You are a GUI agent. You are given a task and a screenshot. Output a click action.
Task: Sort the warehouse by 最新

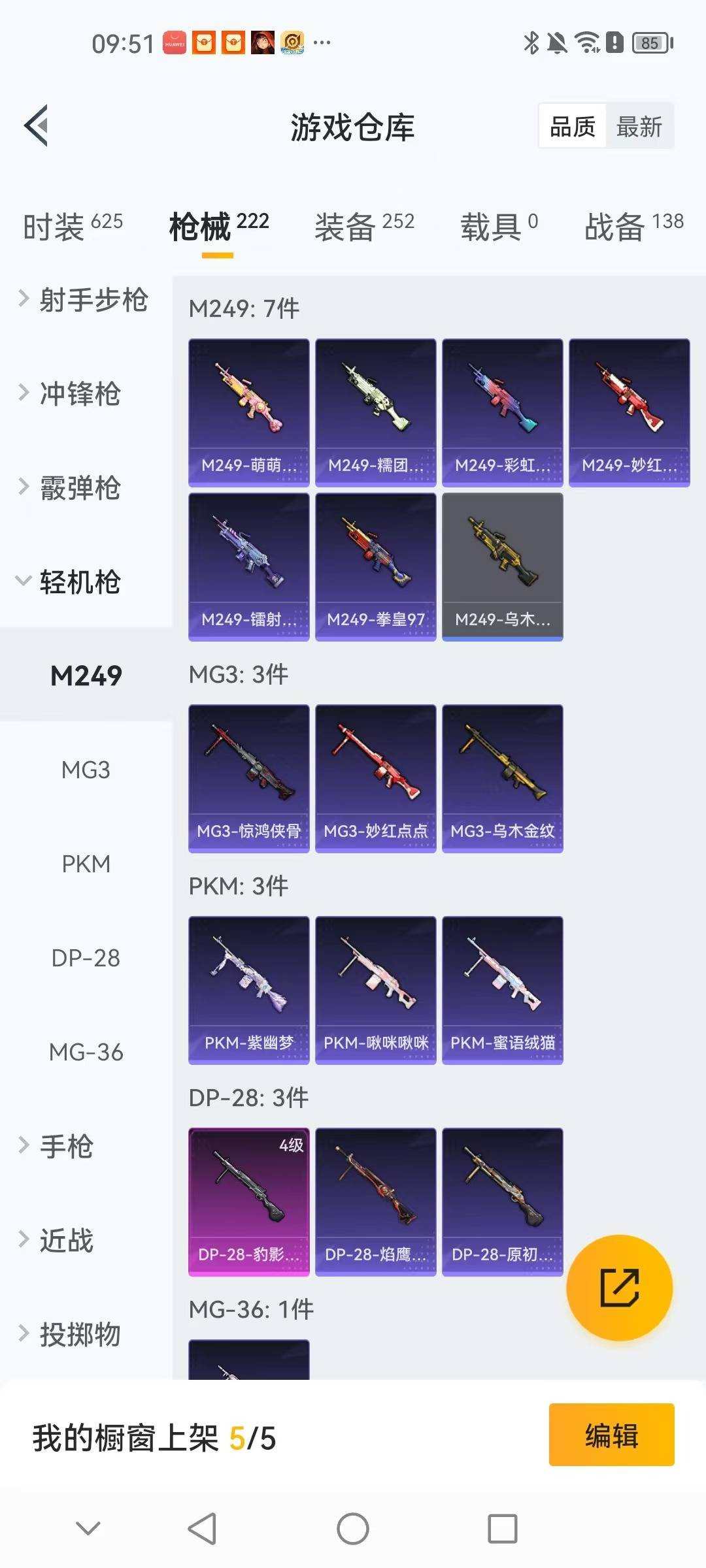[x=639, y=127]
